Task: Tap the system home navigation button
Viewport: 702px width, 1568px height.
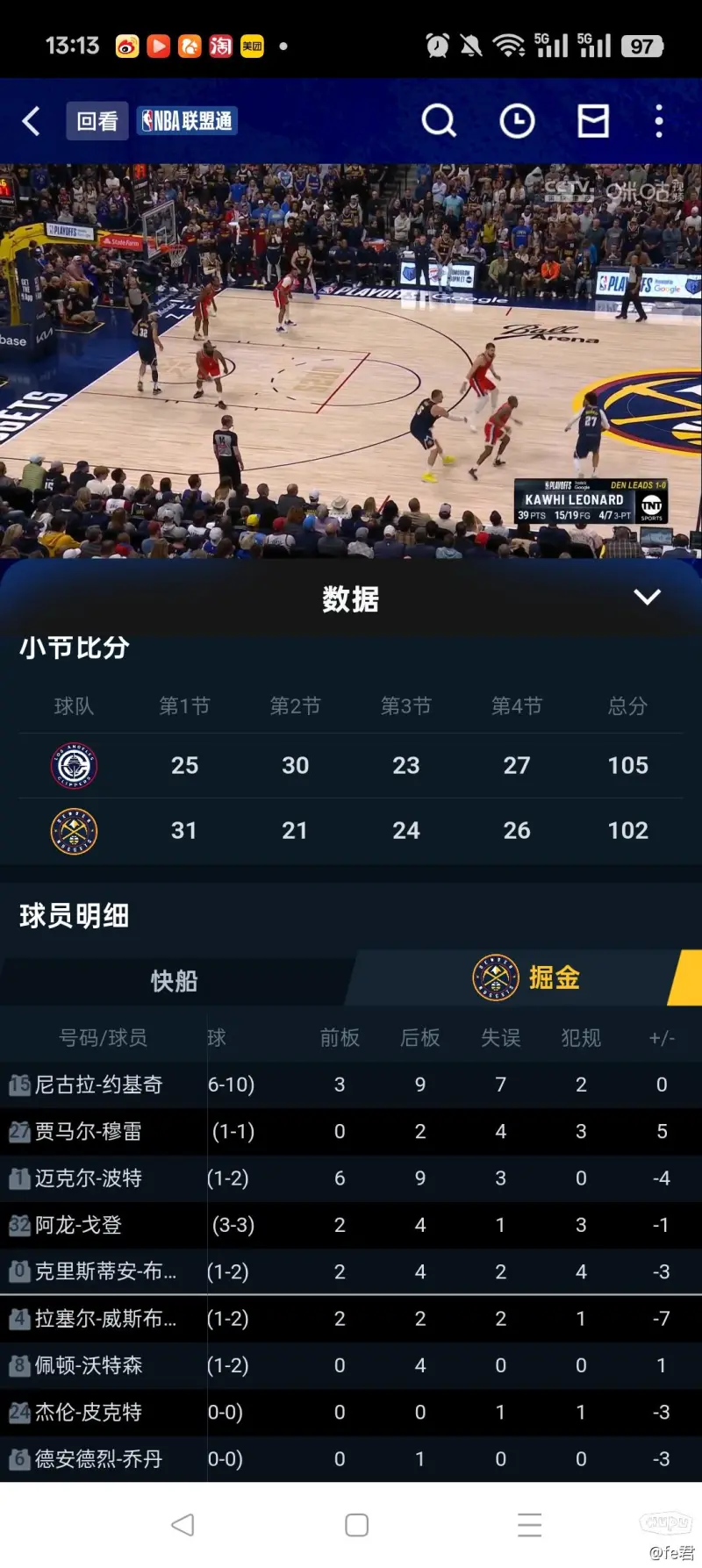Action: tap(356, 1525)
